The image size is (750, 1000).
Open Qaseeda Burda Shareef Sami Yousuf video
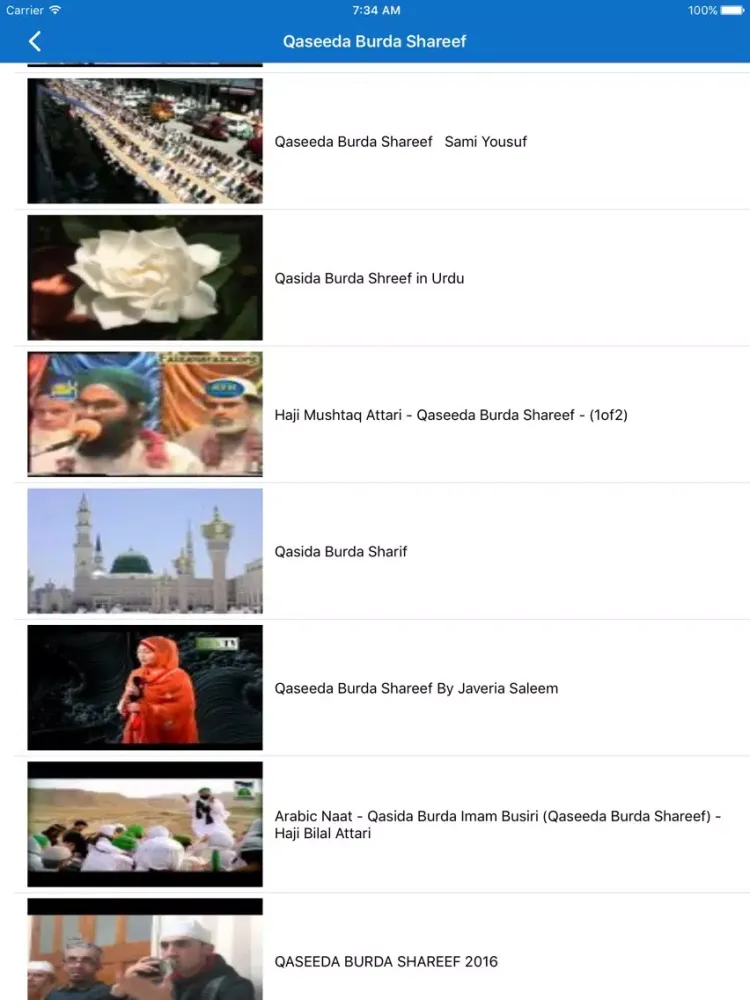[x=400, y=142]
